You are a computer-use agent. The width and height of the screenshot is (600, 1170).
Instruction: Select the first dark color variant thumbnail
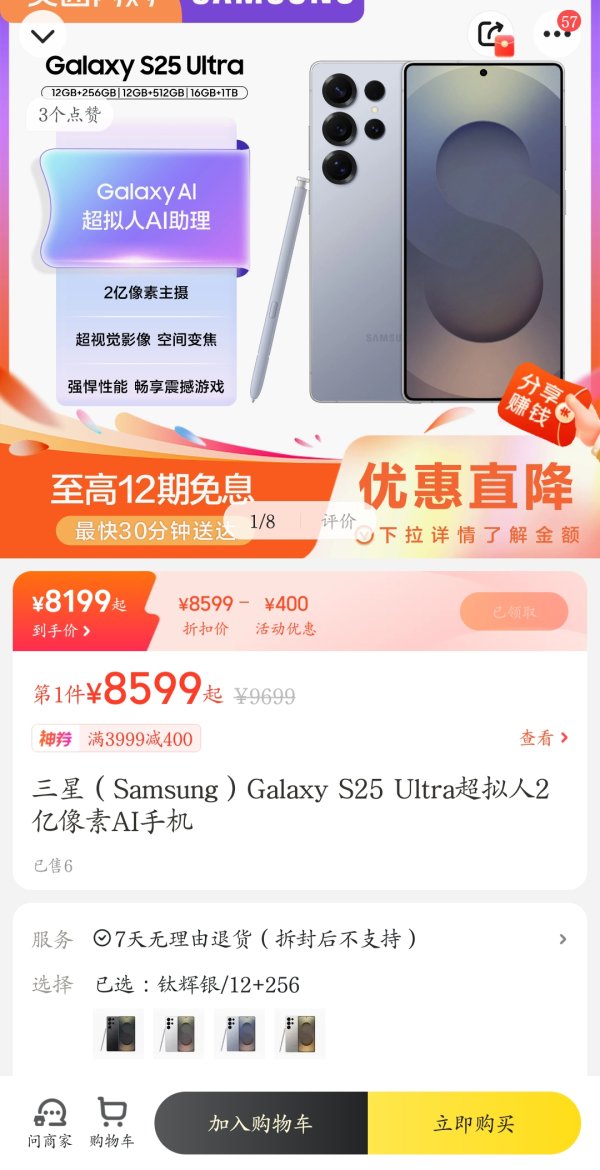pos(118,1034)
